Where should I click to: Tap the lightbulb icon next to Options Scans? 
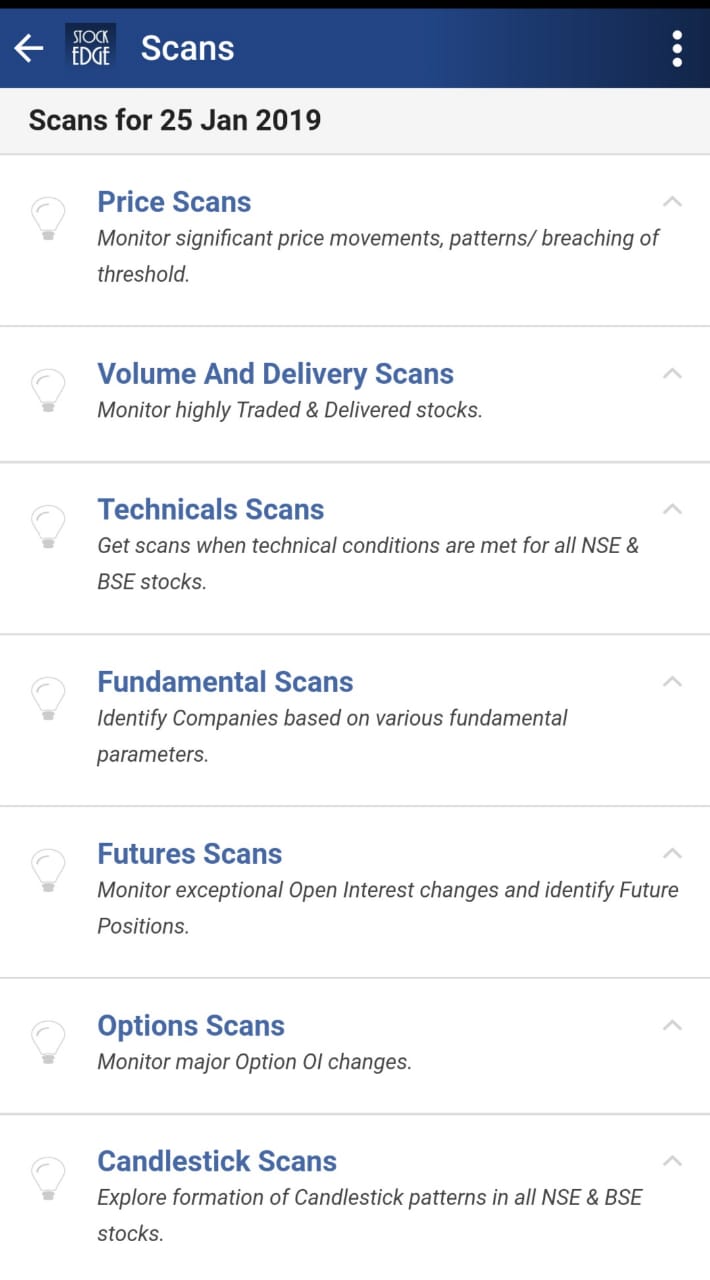[x=48, y=1042]
